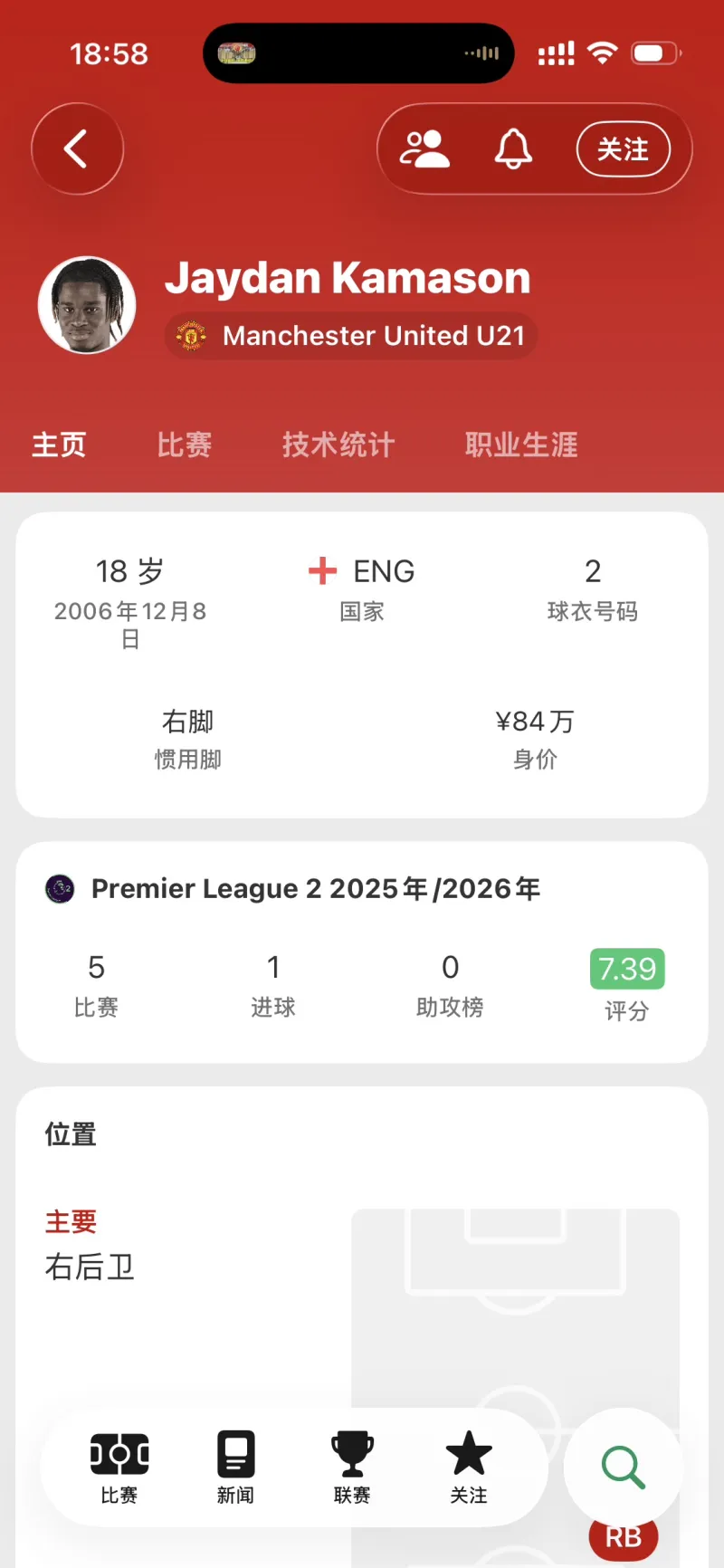Viewport: 724px width, 1568px height.
Task: Open the notifications bell
Action: pos(513,149)
